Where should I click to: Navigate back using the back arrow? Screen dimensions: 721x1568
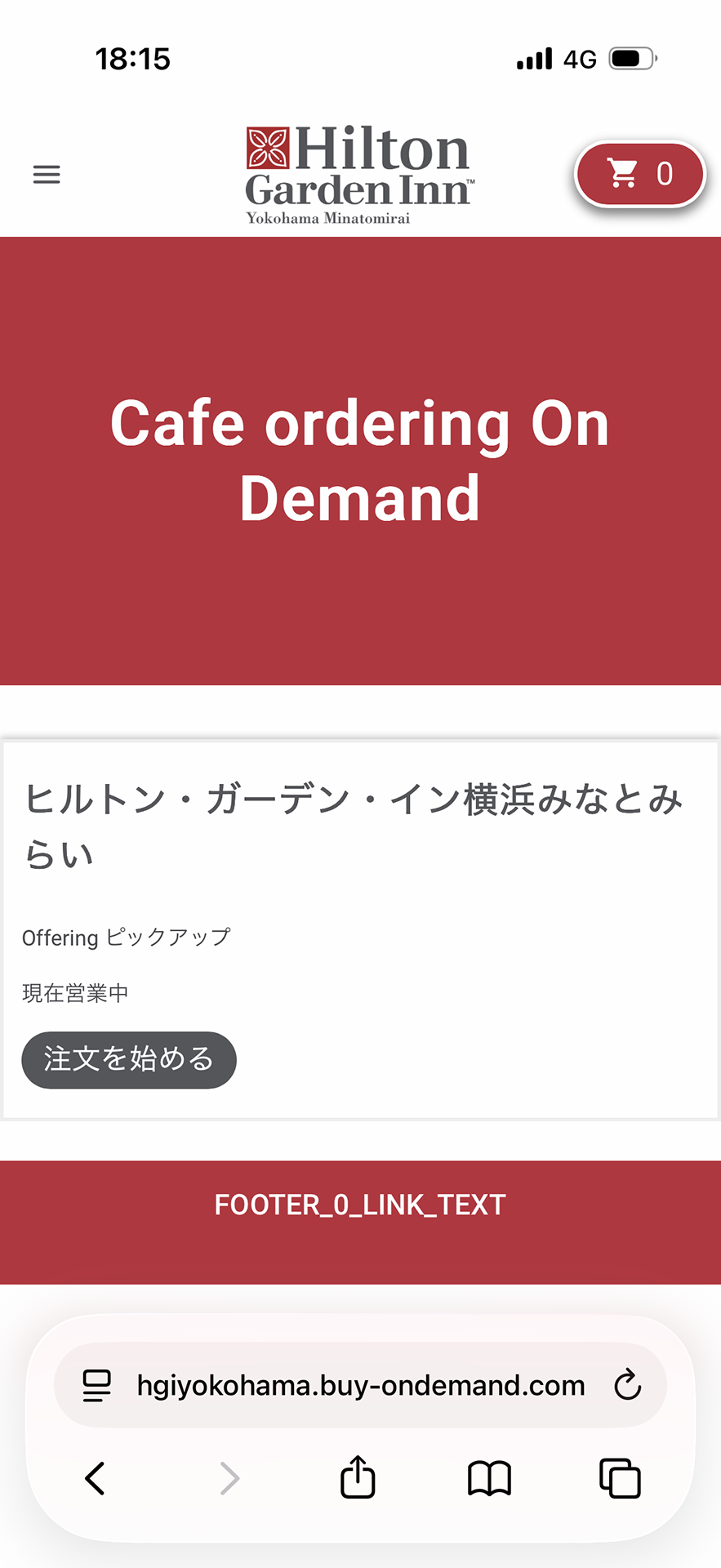tap(95, 1478)
